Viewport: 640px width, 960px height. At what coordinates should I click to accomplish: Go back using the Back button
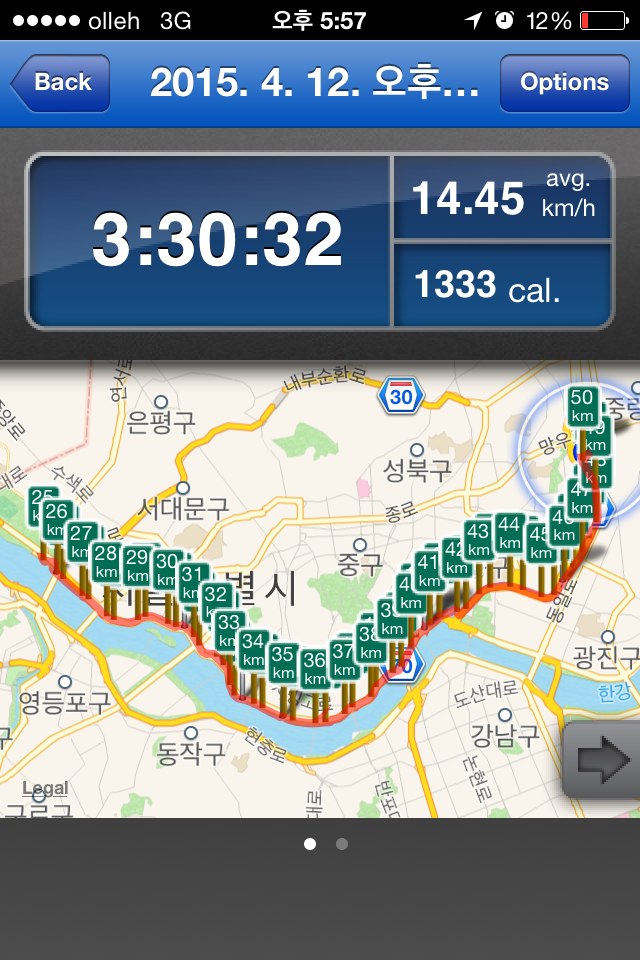click(x=60, y=82)
